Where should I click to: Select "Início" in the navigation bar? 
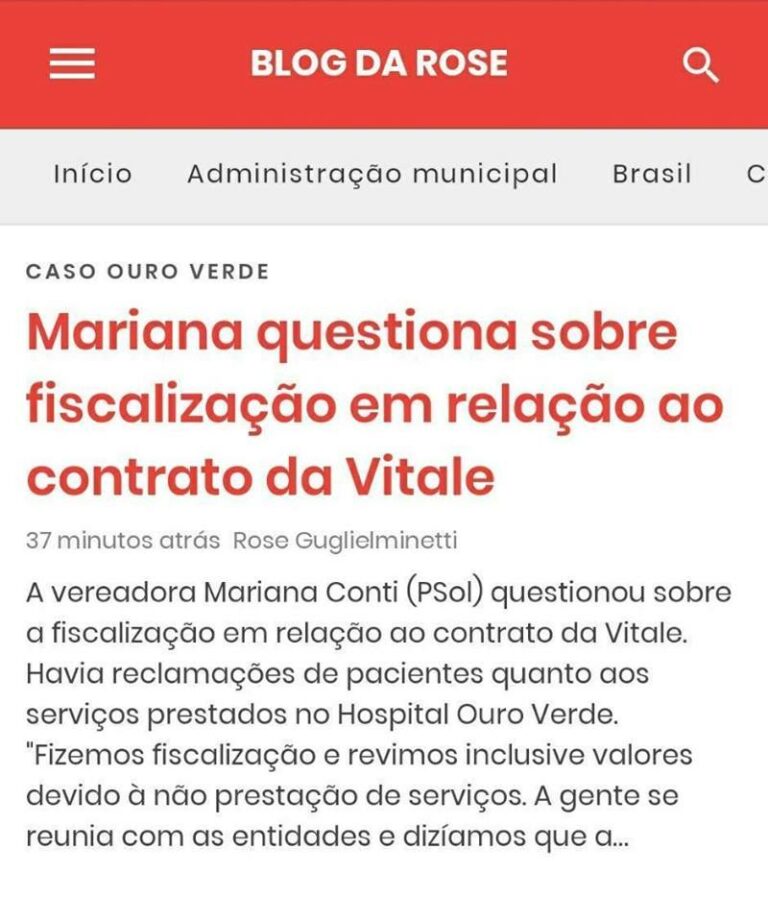(91, 173)
